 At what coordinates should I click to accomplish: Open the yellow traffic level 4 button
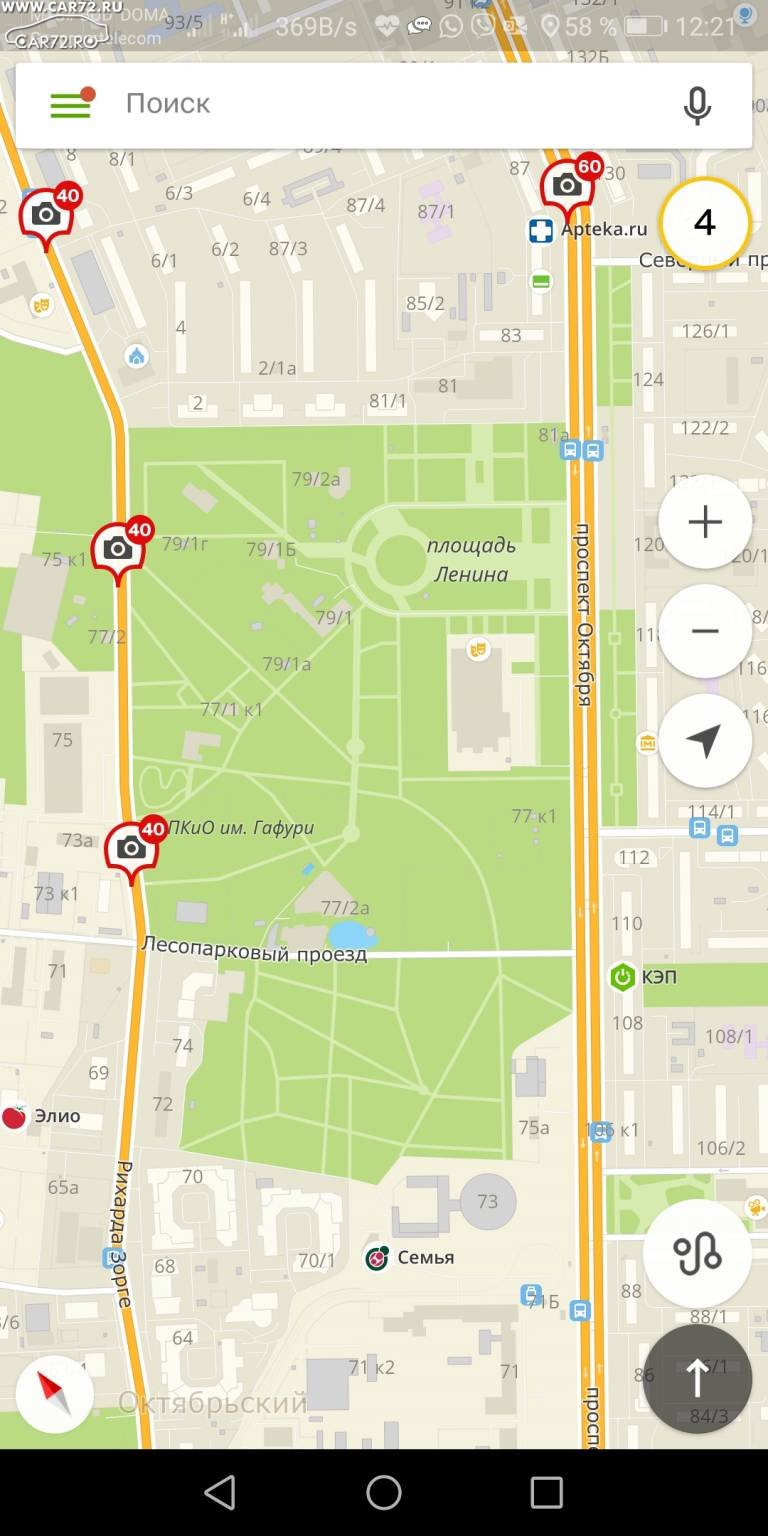pos(705,223)
